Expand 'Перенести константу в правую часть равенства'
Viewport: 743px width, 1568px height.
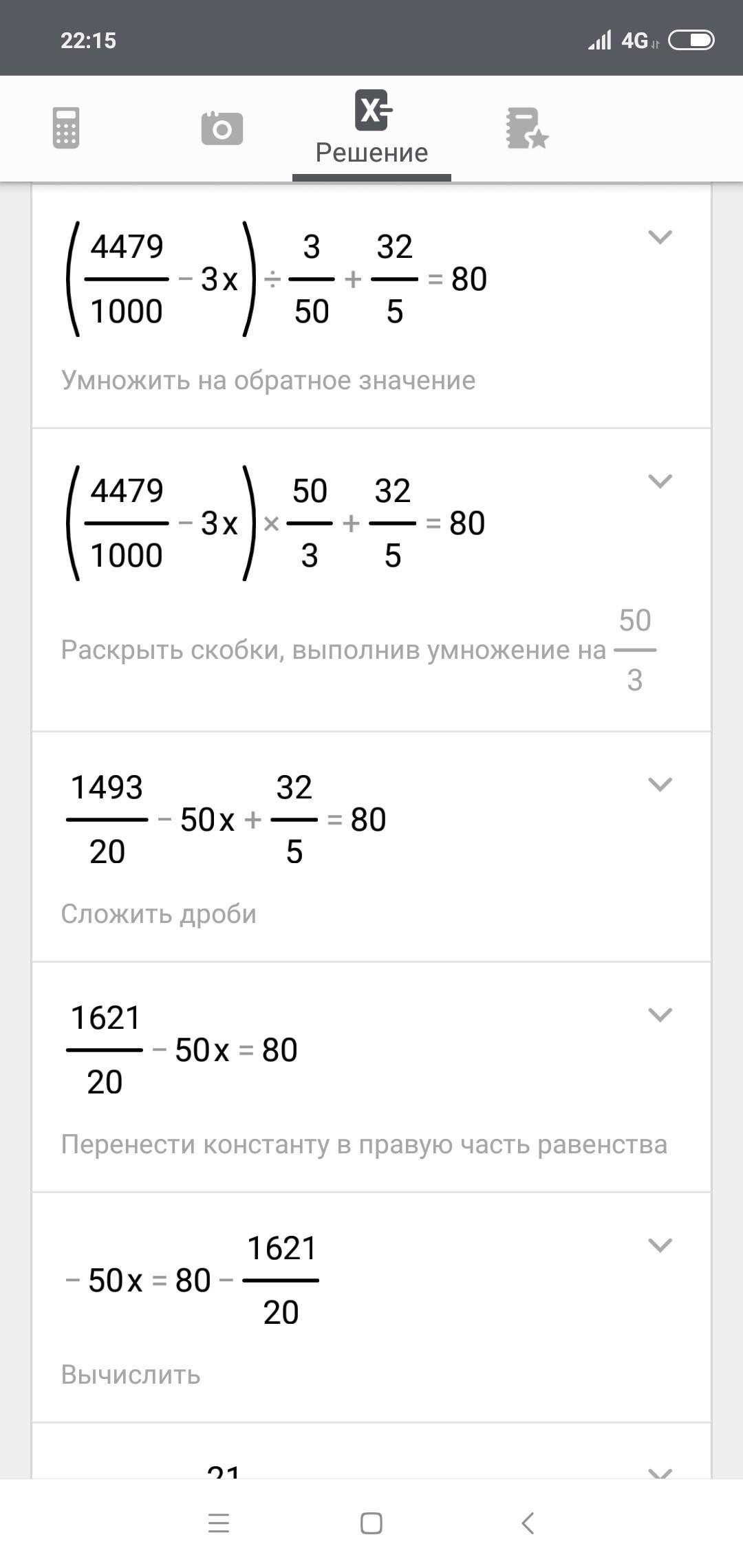[x=660, y=1015]
